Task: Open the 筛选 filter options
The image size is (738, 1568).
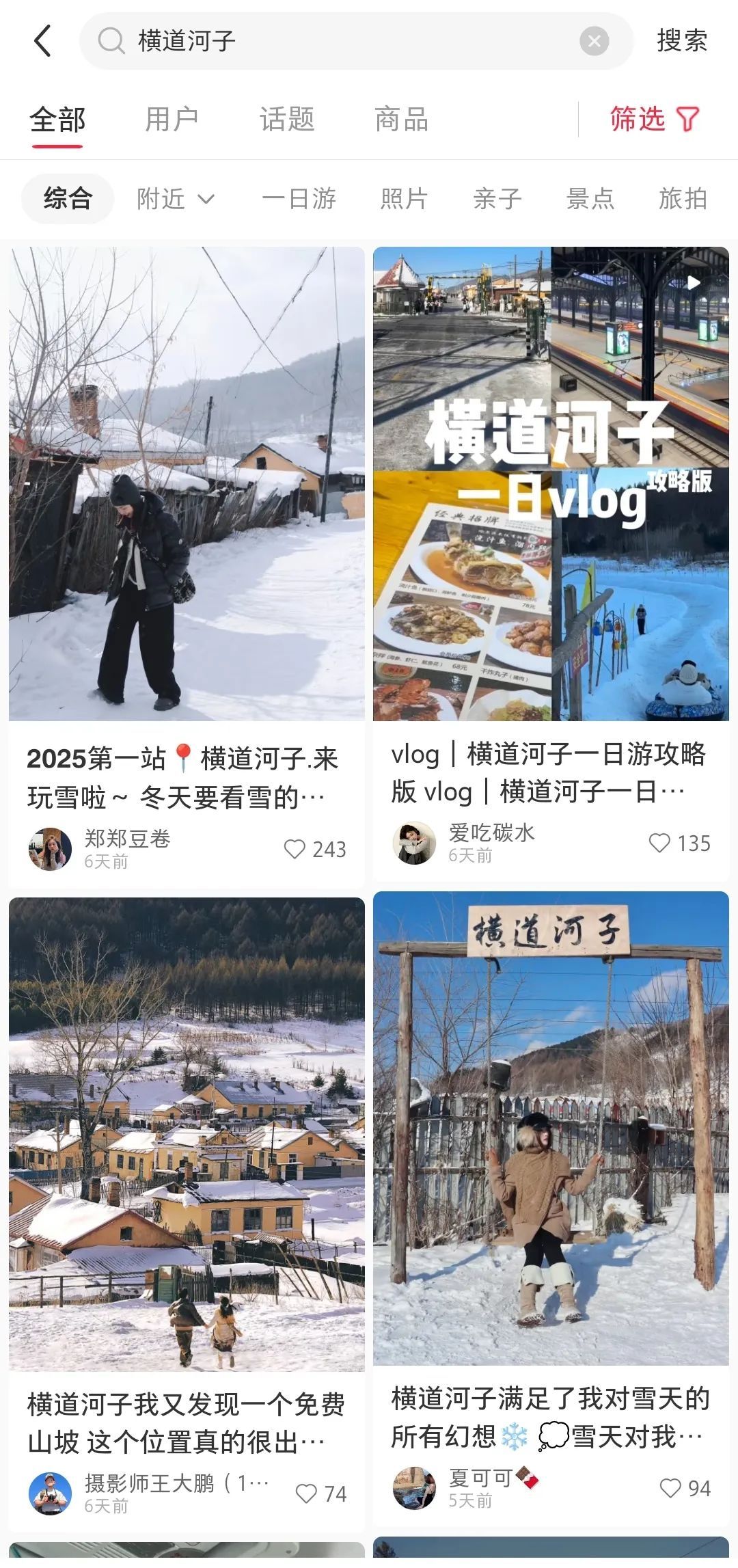Action: (x=654, y=120)
